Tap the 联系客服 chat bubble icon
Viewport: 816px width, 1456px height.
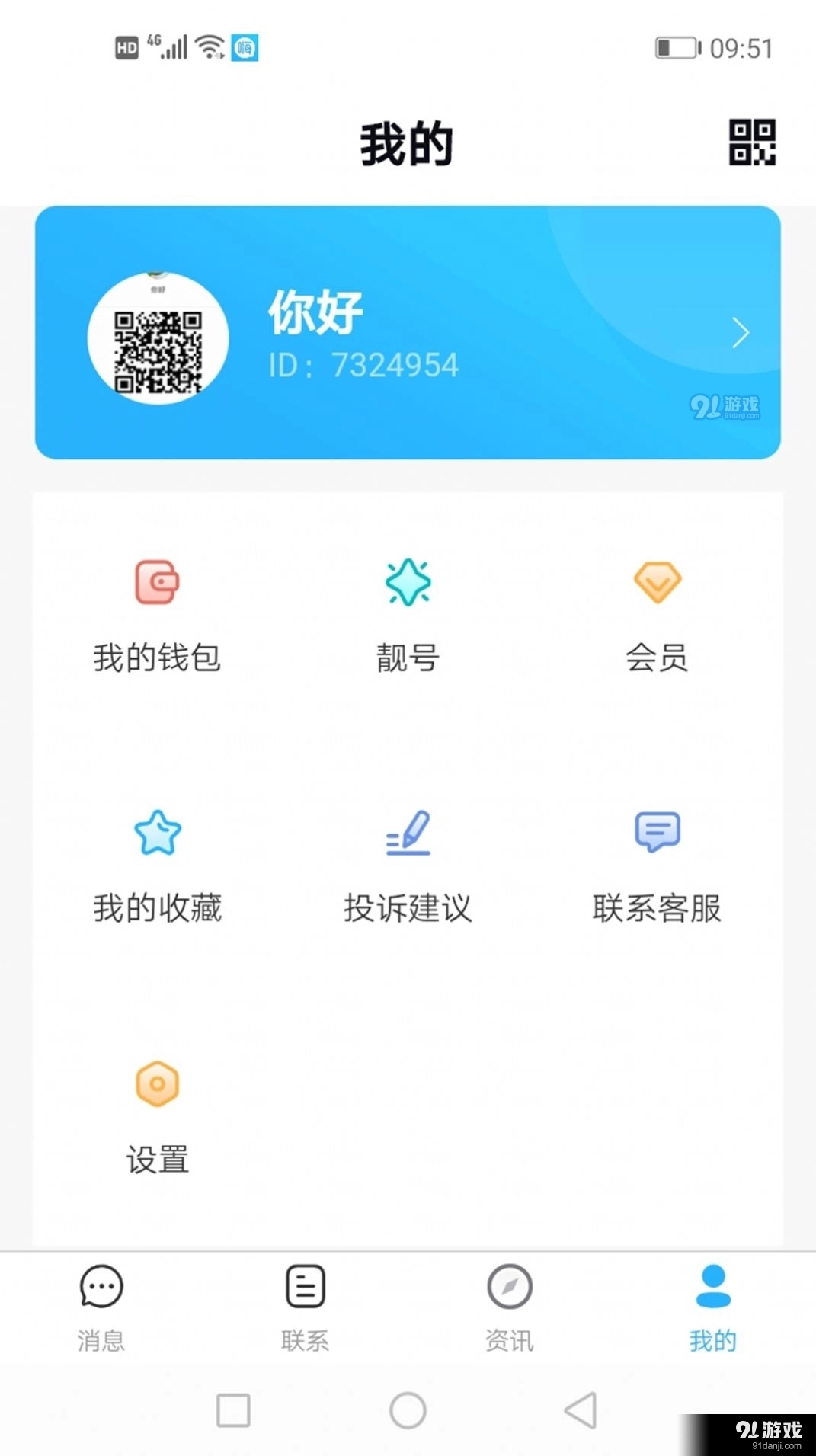[x=657, y=833]
